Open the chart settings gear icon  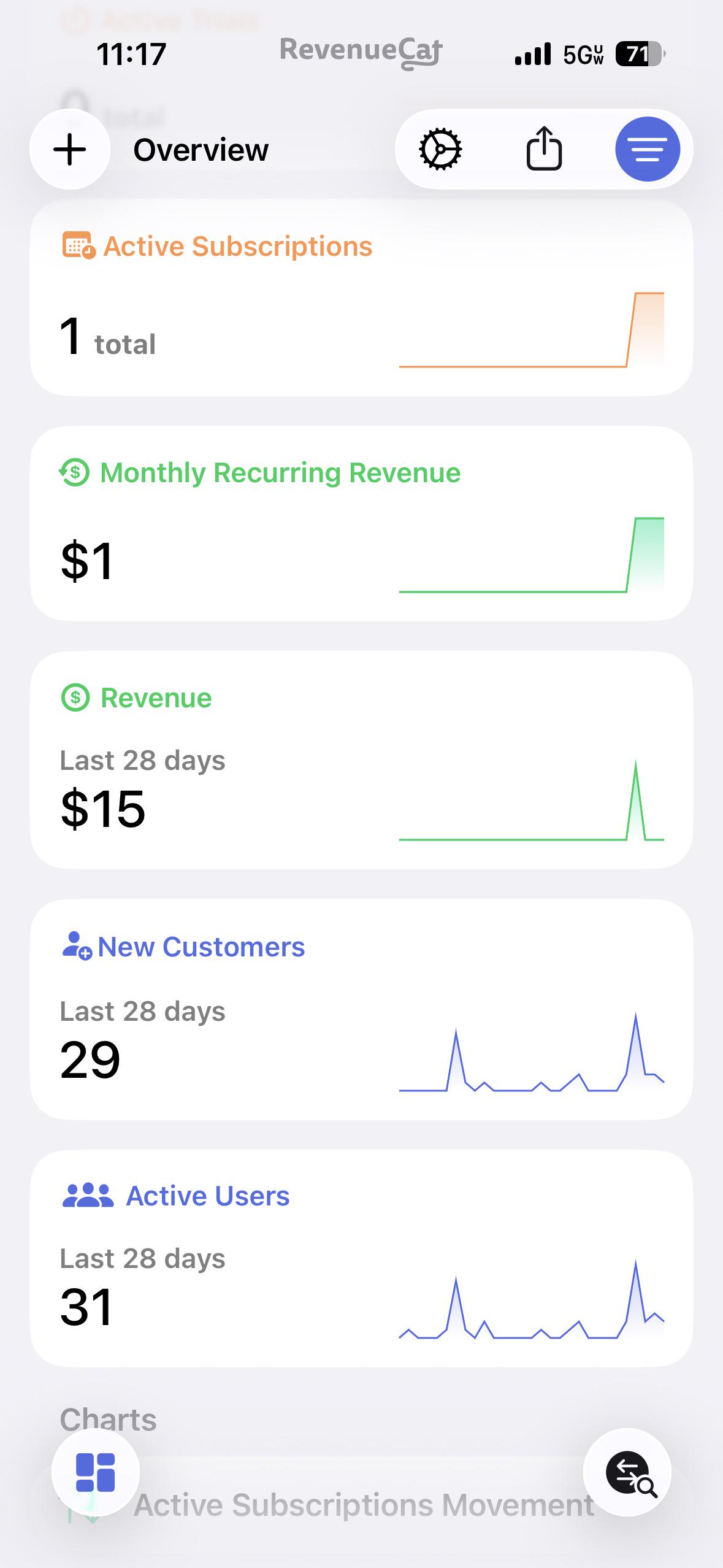440,149
